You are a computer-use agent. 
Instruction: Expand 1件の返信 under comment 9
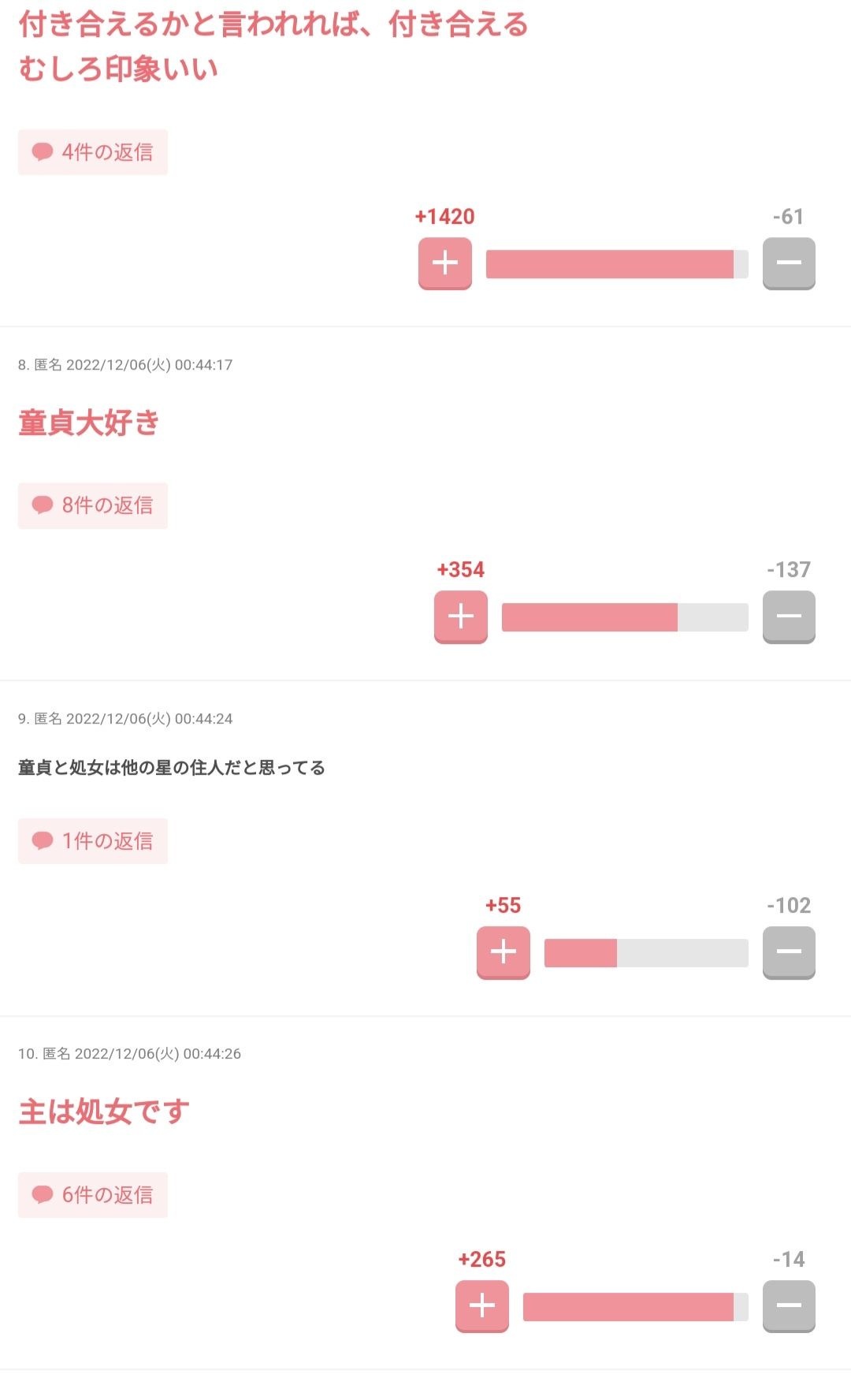pyautogui.click(x=93, y=841)
